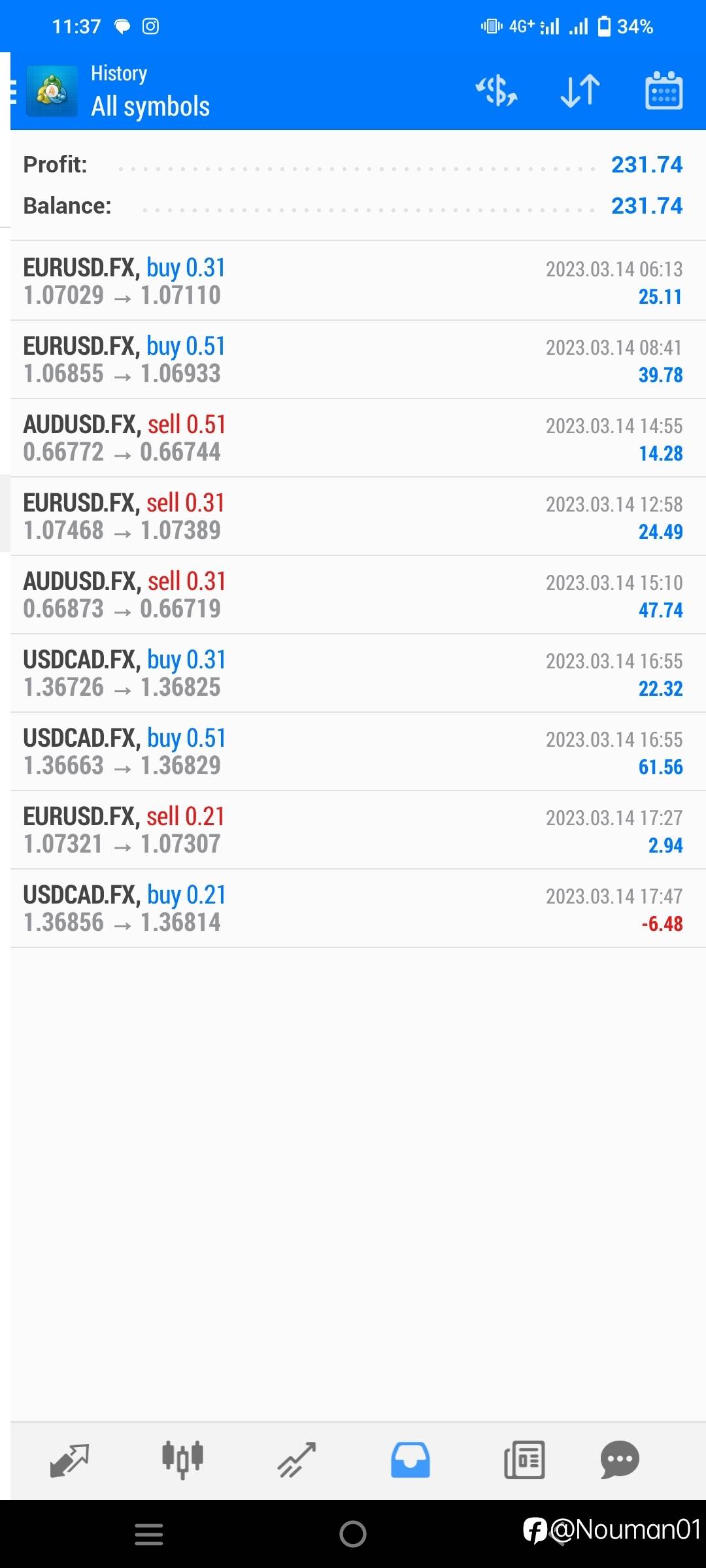The height and width of the screenshot is (1568, 706).
Task: Tap the system home button
Action: pyautogui.click(x=353, y=1534)
